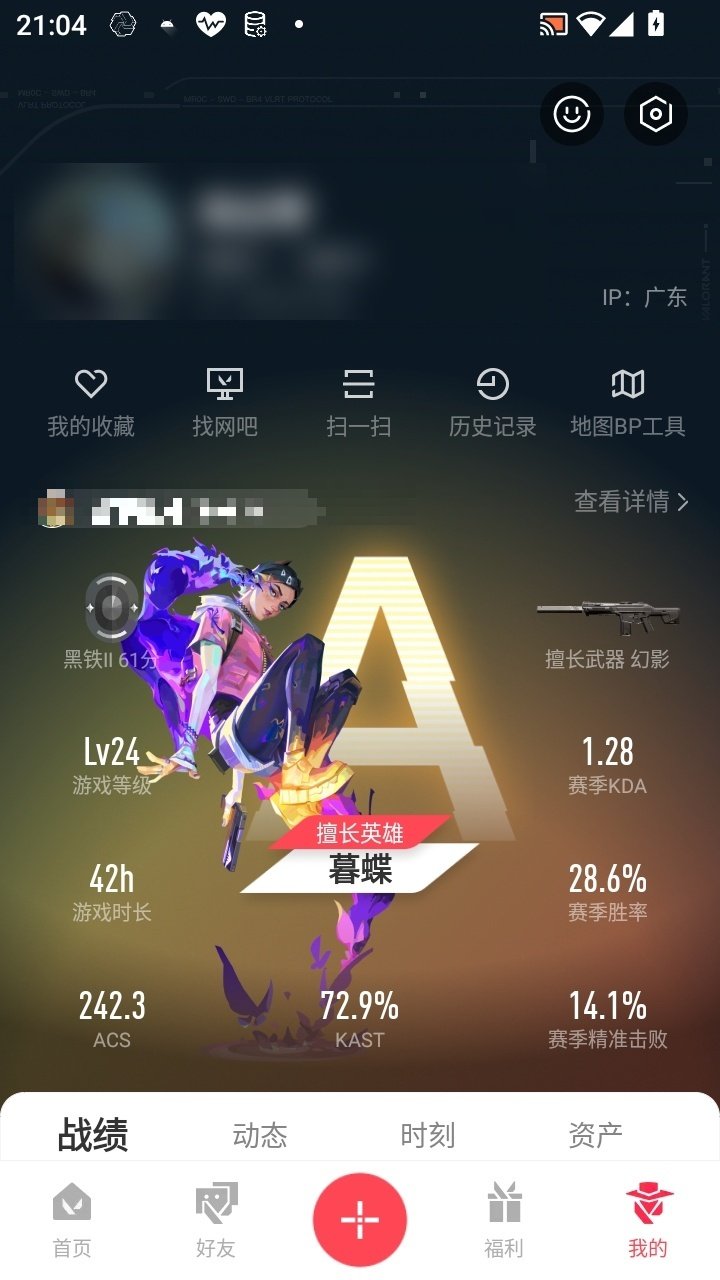Tap the smiley face icon near top right

click(570, 115)
